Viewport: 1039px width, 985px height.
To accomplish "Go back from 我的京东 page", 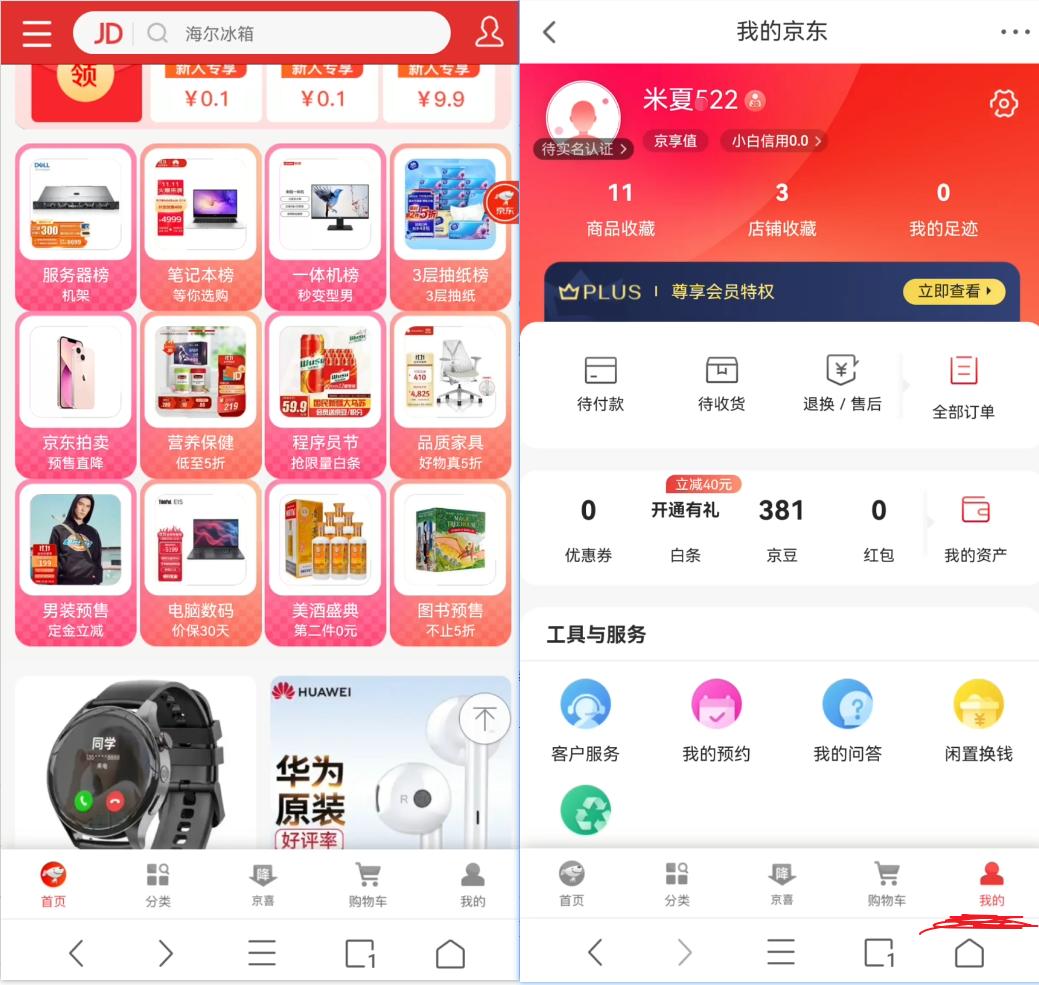I will tap(549, 32).
